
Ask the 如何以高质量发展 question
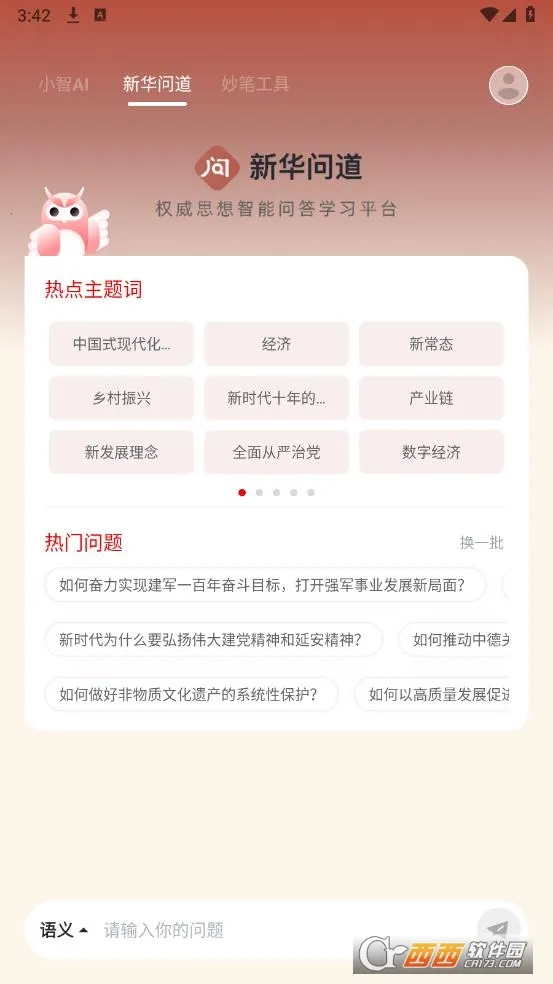click(x=432, y=694)
